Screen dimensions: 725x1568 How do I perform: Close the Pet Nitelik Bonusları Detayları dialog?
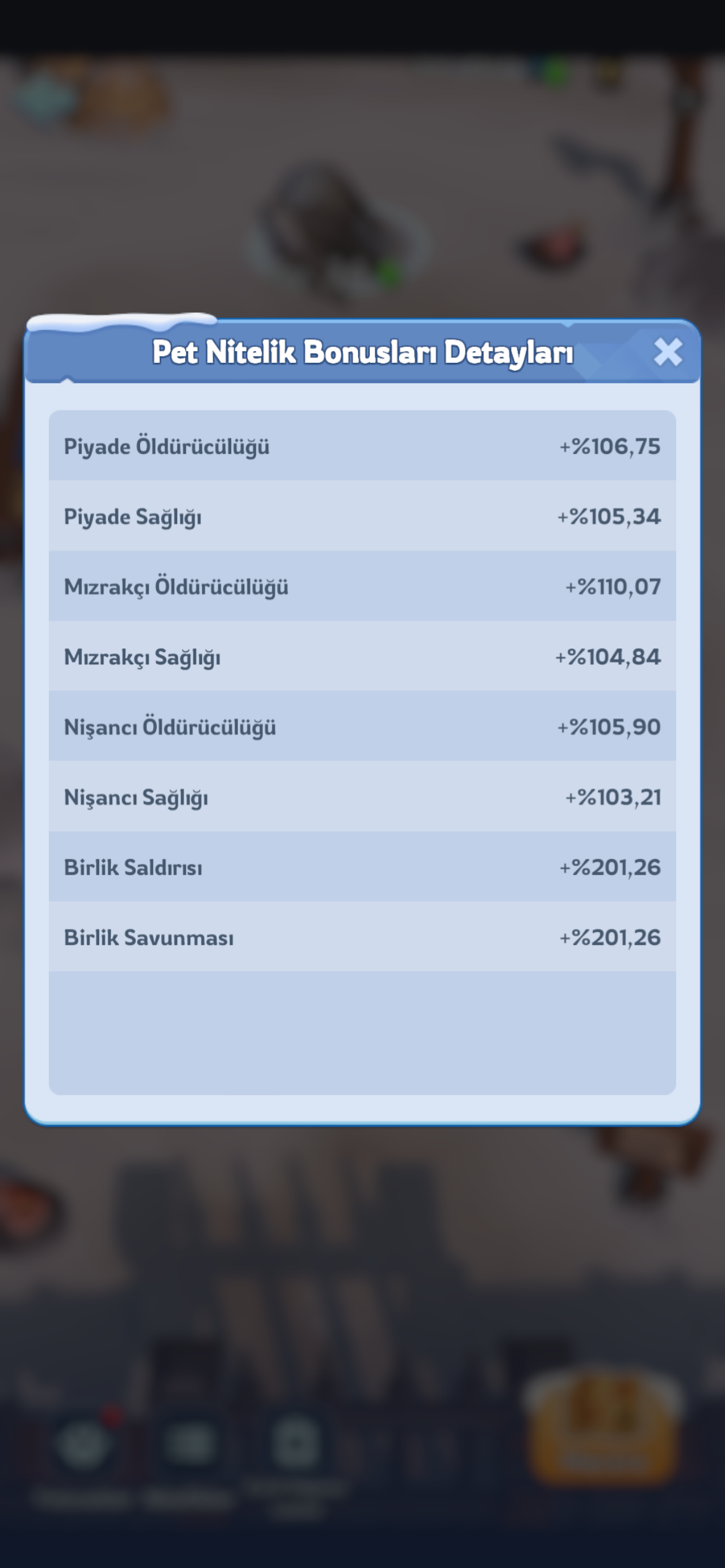coord(668,352)
